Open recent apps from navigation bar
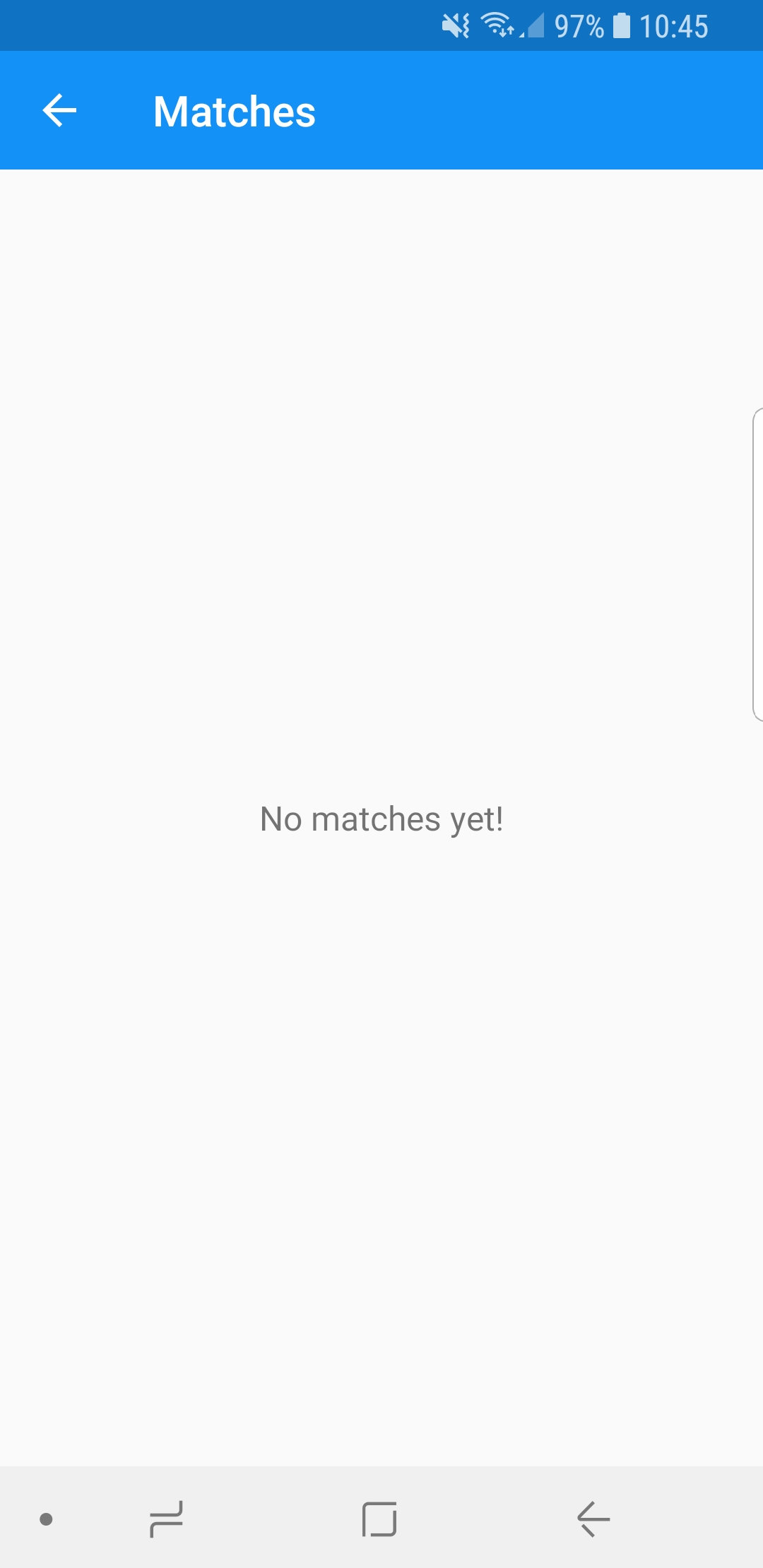Screen dimensions: 763x1568 (x=167, y=1519)
